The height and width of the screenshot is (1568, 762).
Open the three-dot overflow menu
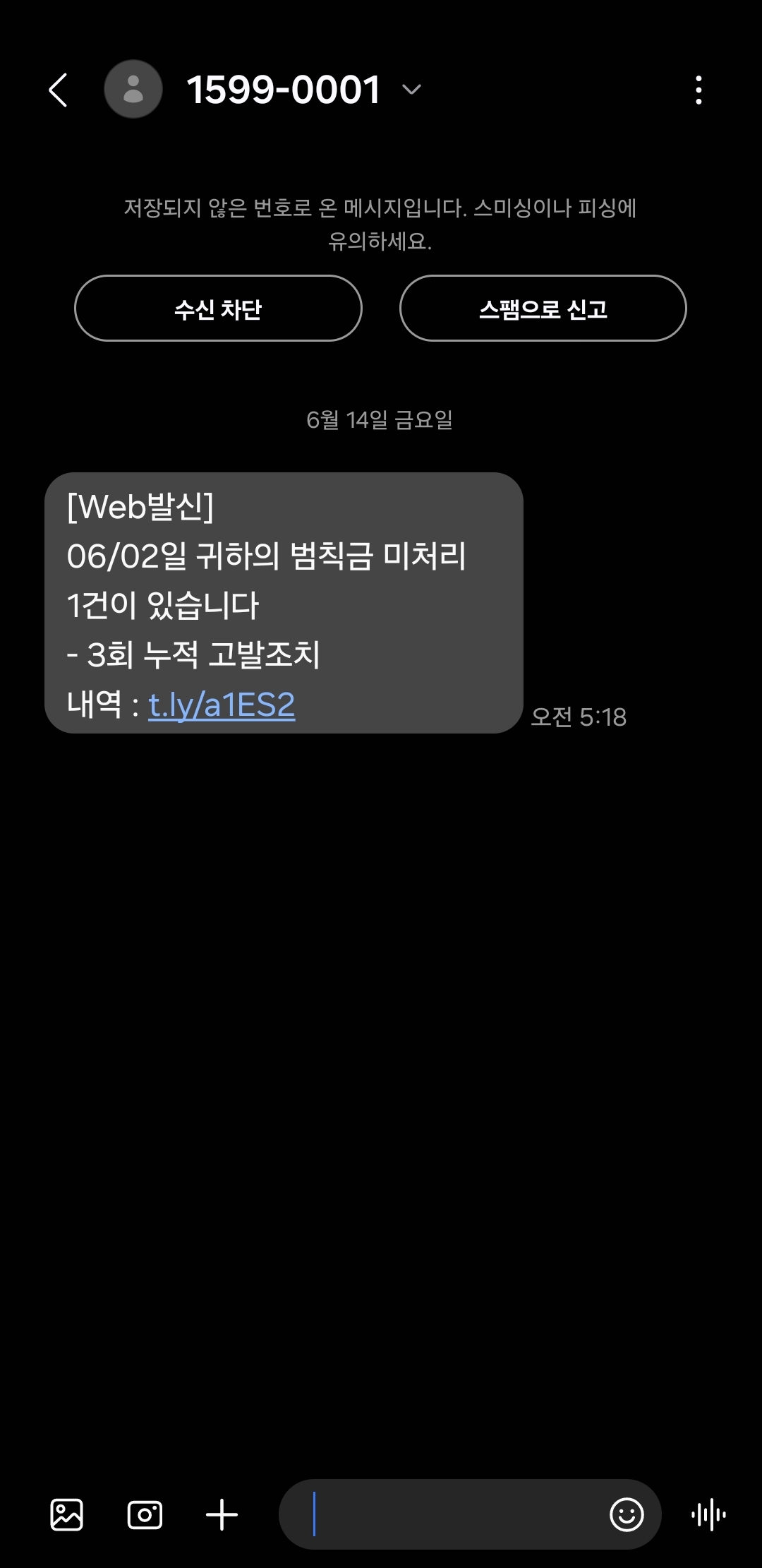point(698,90)
